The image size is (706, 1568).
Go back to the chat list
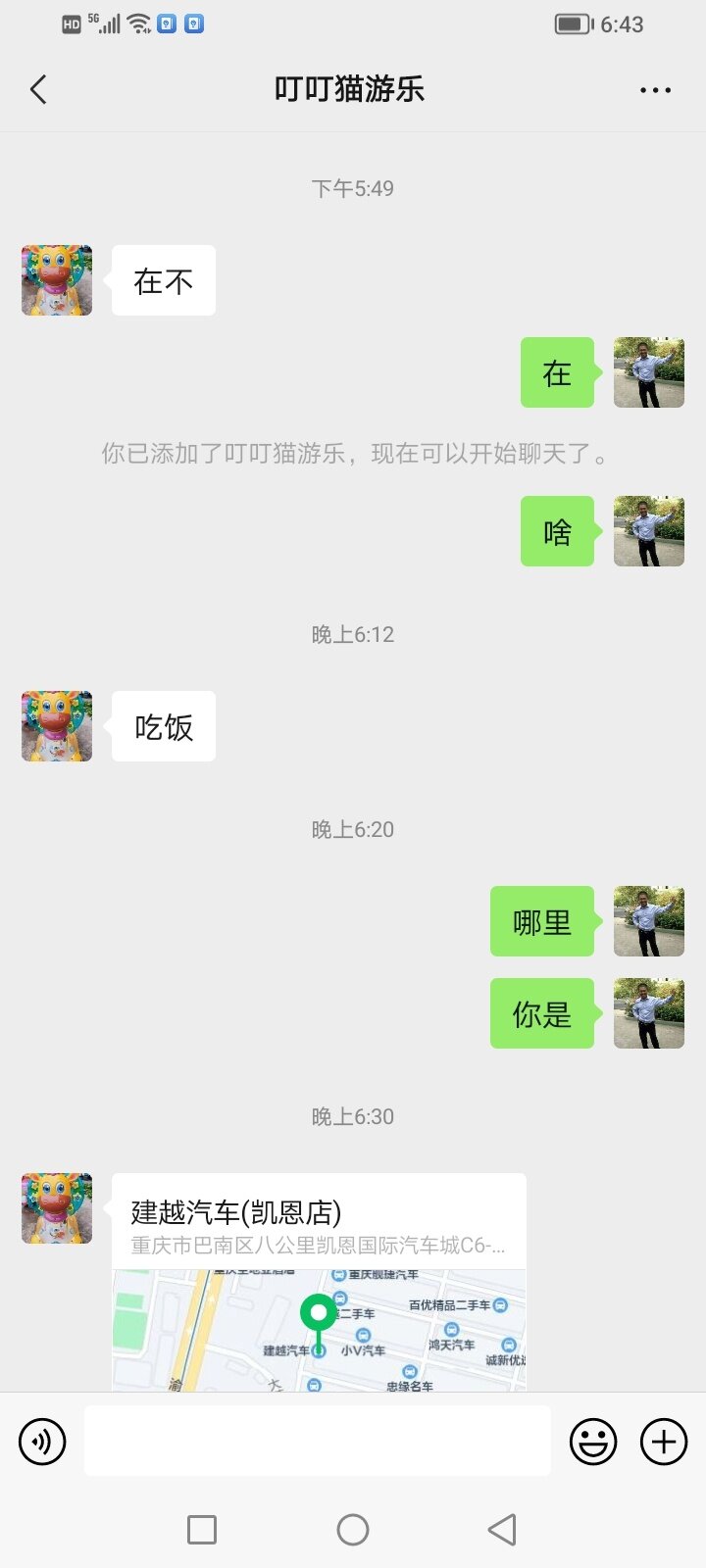click(39, 90)
